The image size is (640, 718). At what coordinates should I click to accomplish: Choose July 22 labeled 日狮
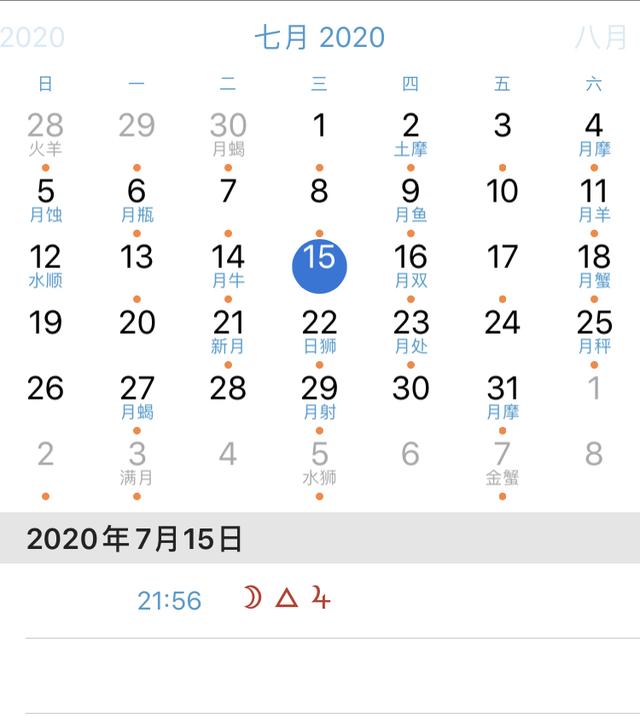(320, 332)
